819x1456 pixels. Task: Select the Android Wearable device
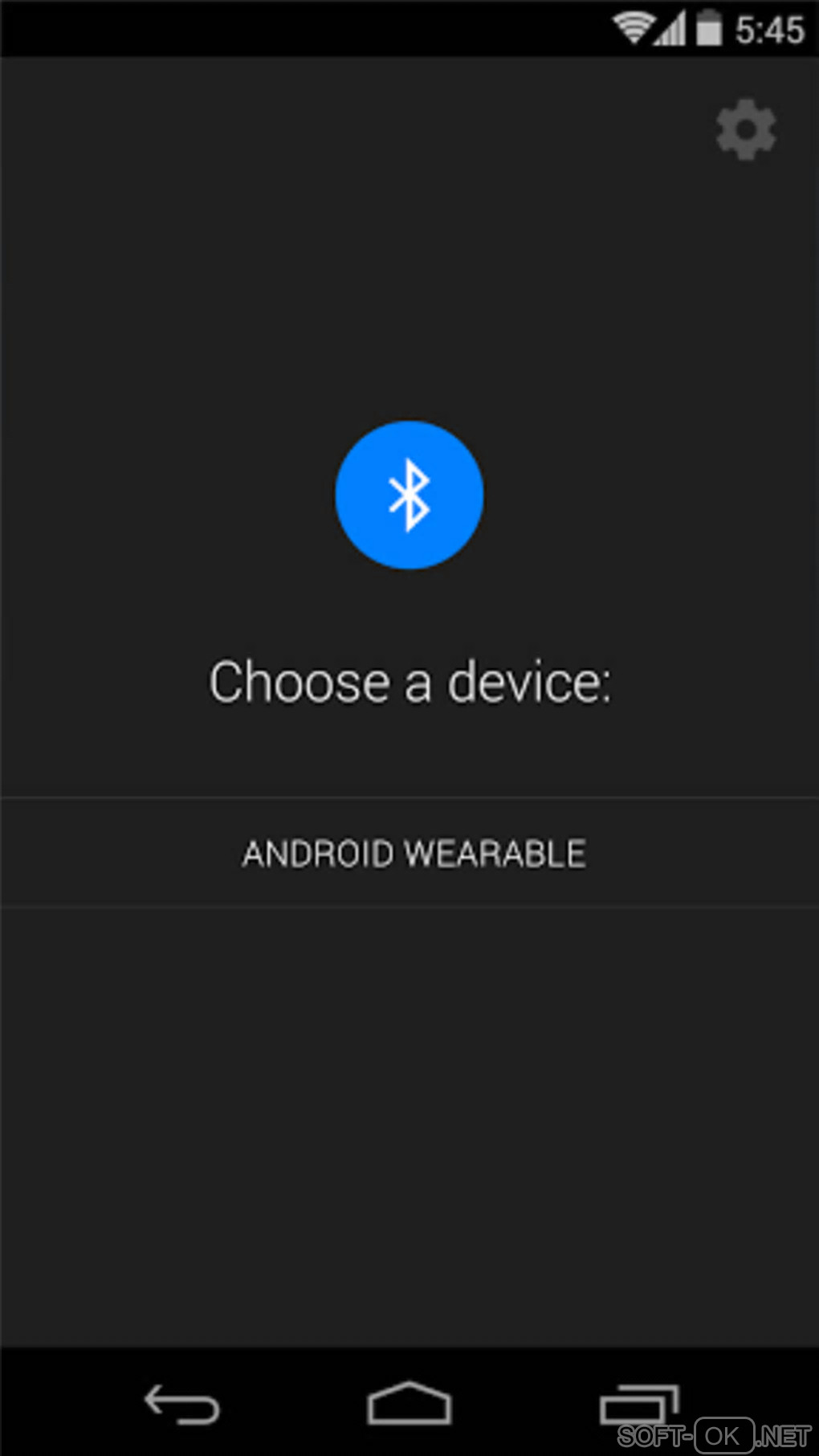coord(413,853)
